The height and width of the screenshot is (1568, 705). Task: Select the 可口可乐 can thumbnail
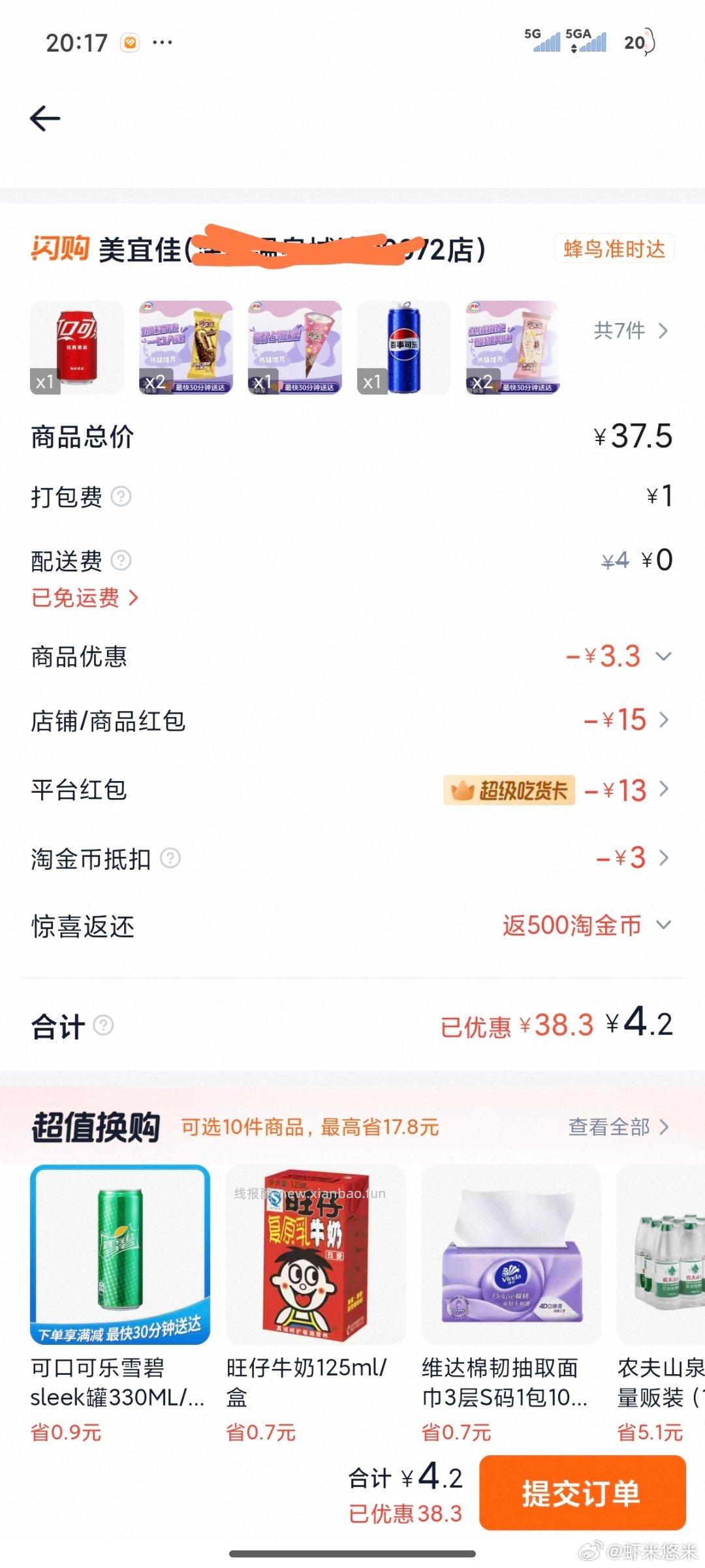(76, 346)
